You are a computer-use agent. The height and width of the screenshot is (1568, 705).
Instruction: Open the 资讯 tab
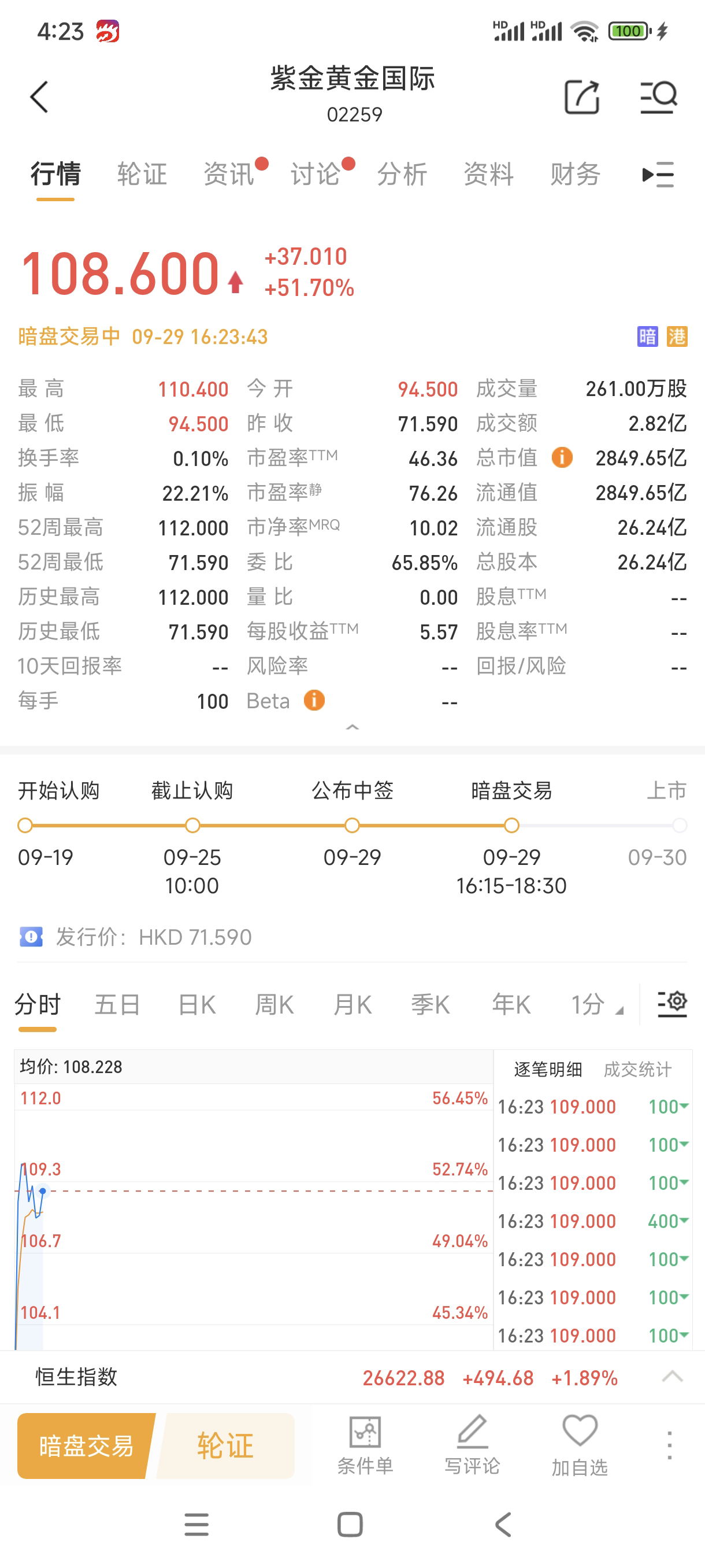tap(229, 174)
